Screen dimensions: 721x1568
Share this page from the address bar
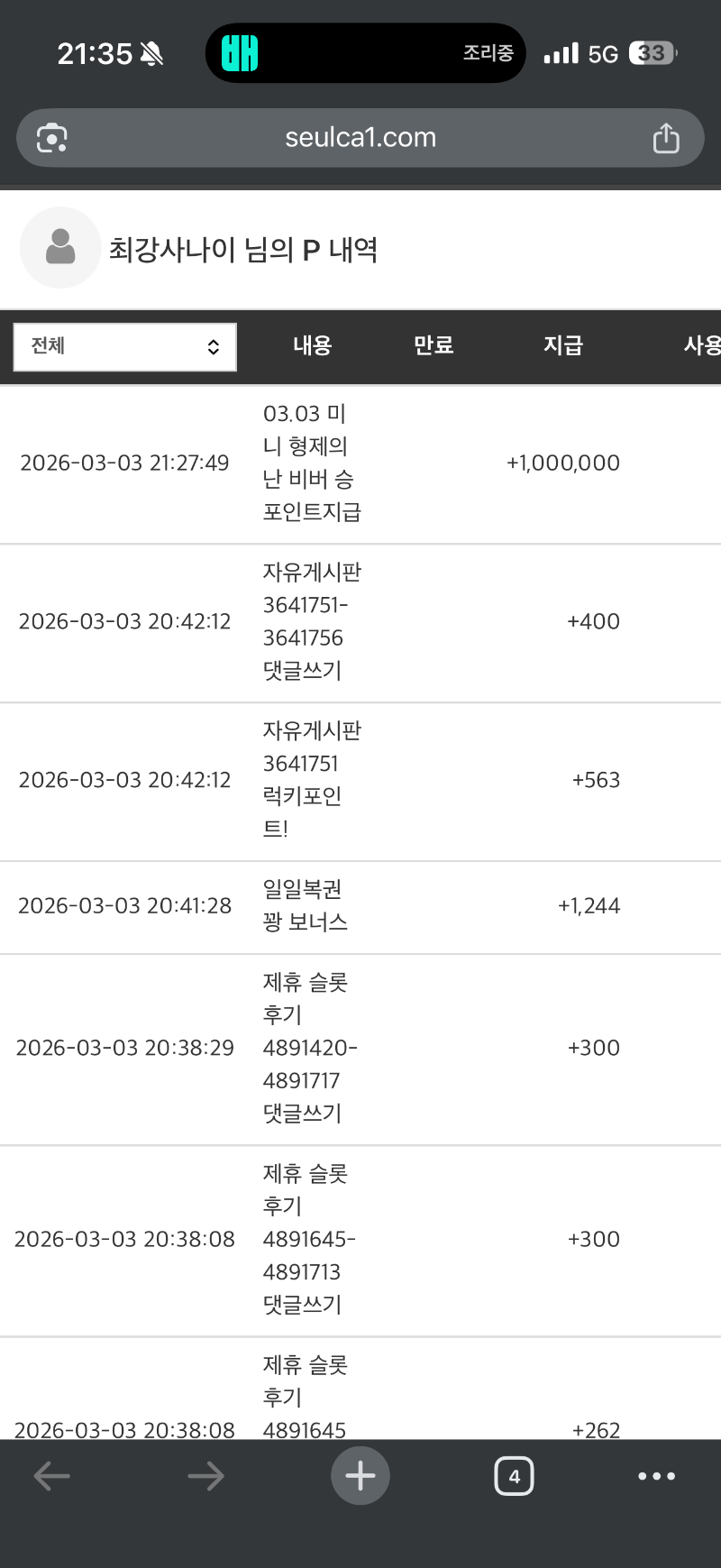coord(665,138)
